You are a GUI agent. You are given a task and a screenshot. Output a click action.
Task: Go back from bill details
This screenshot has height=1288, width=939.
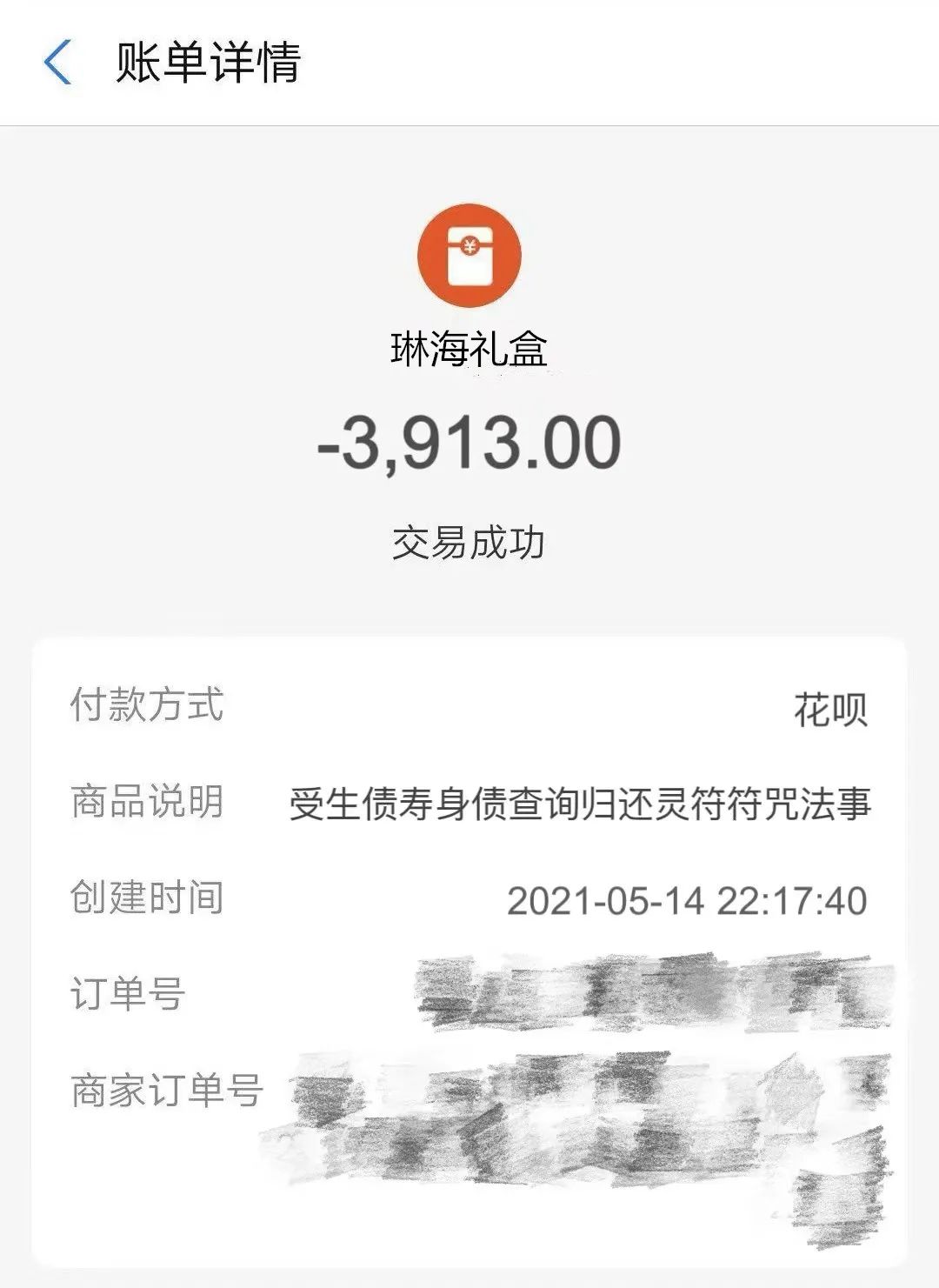point(57,63)
